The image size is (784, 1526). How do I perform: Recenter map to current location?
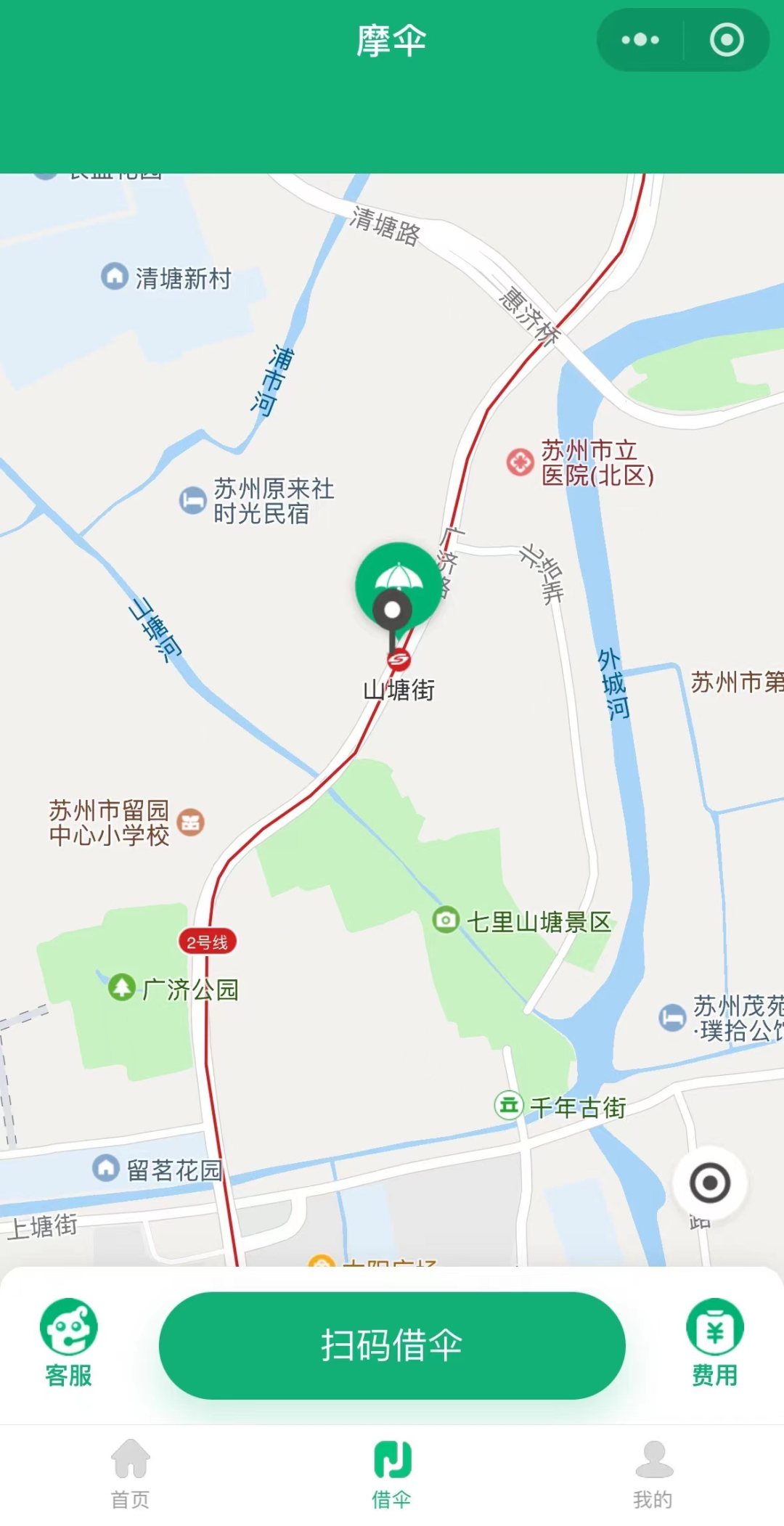(709, 1183)
